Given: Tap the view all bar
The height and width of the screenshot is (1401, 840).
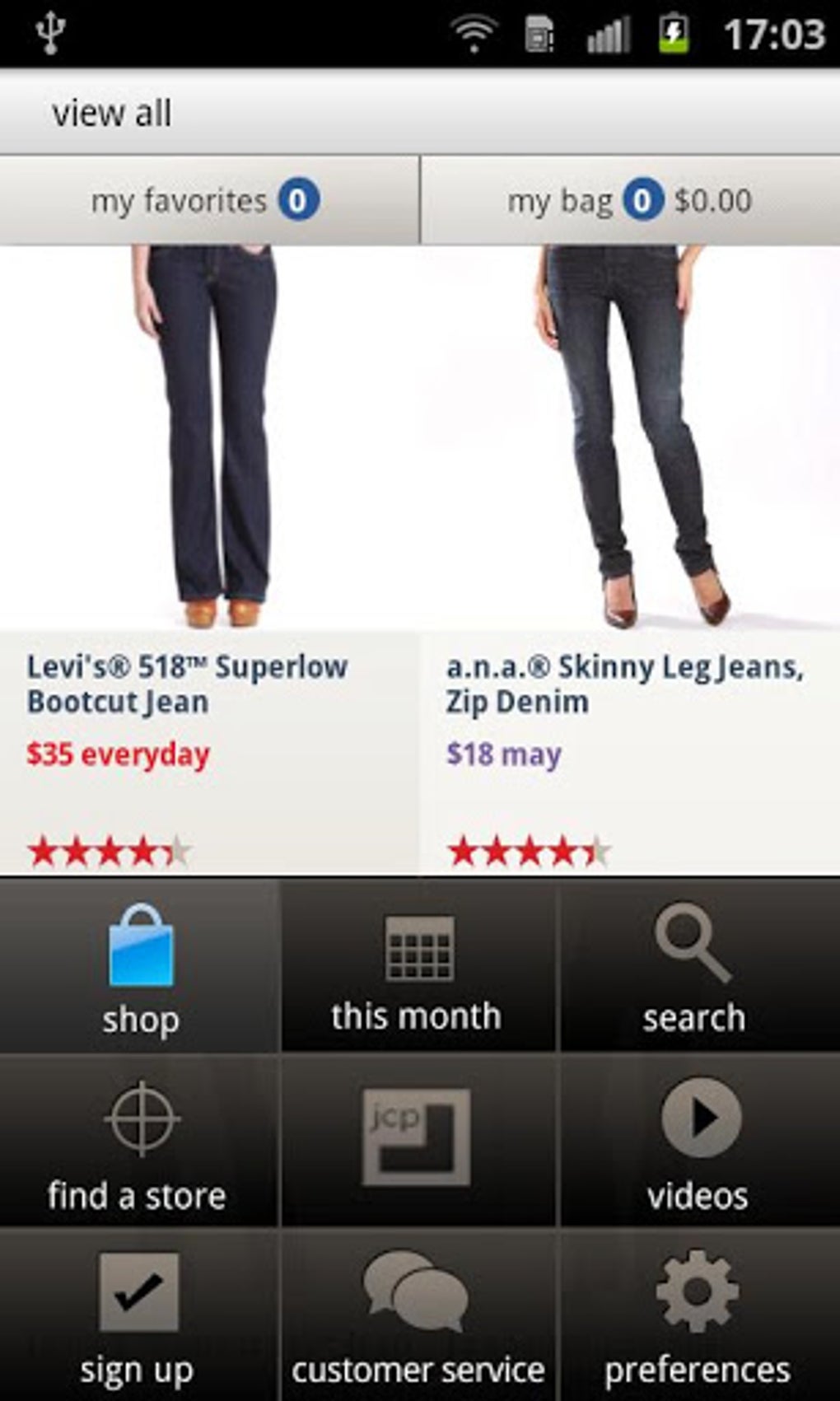Looking at the screenshot, I should pos(420,113).
